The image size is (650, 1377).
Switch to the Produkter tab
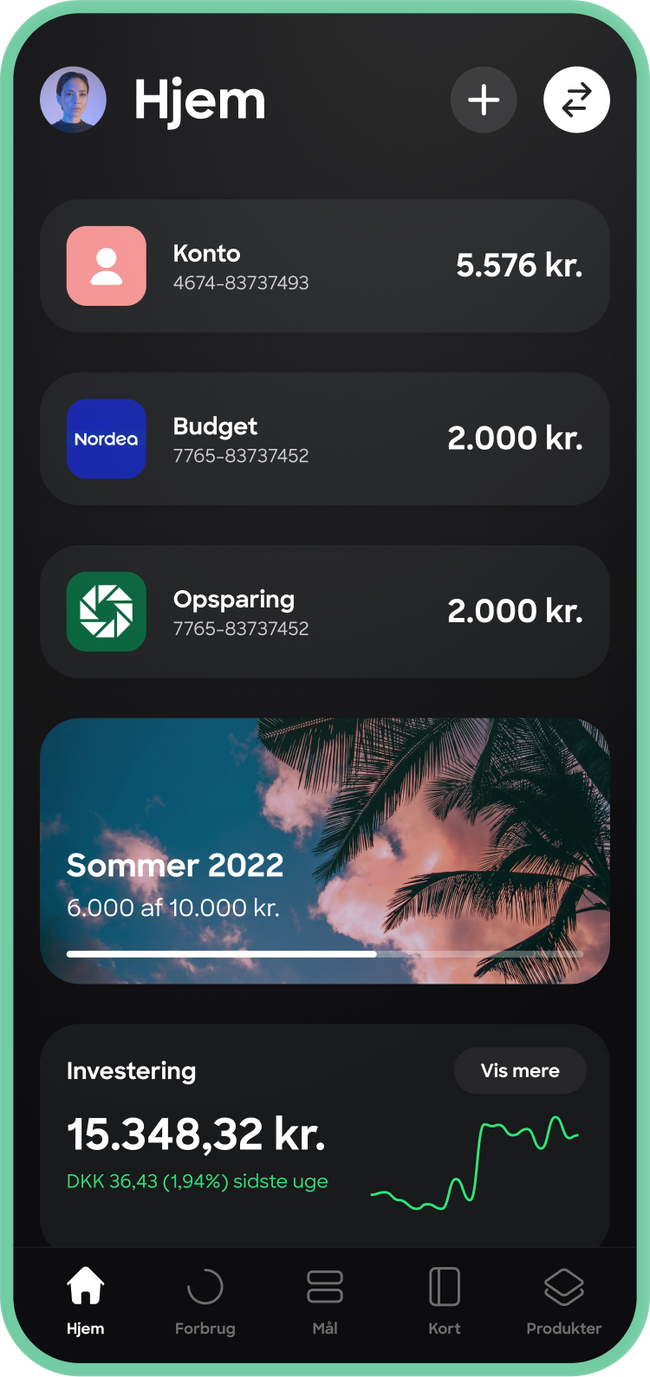pos(564,1300)
